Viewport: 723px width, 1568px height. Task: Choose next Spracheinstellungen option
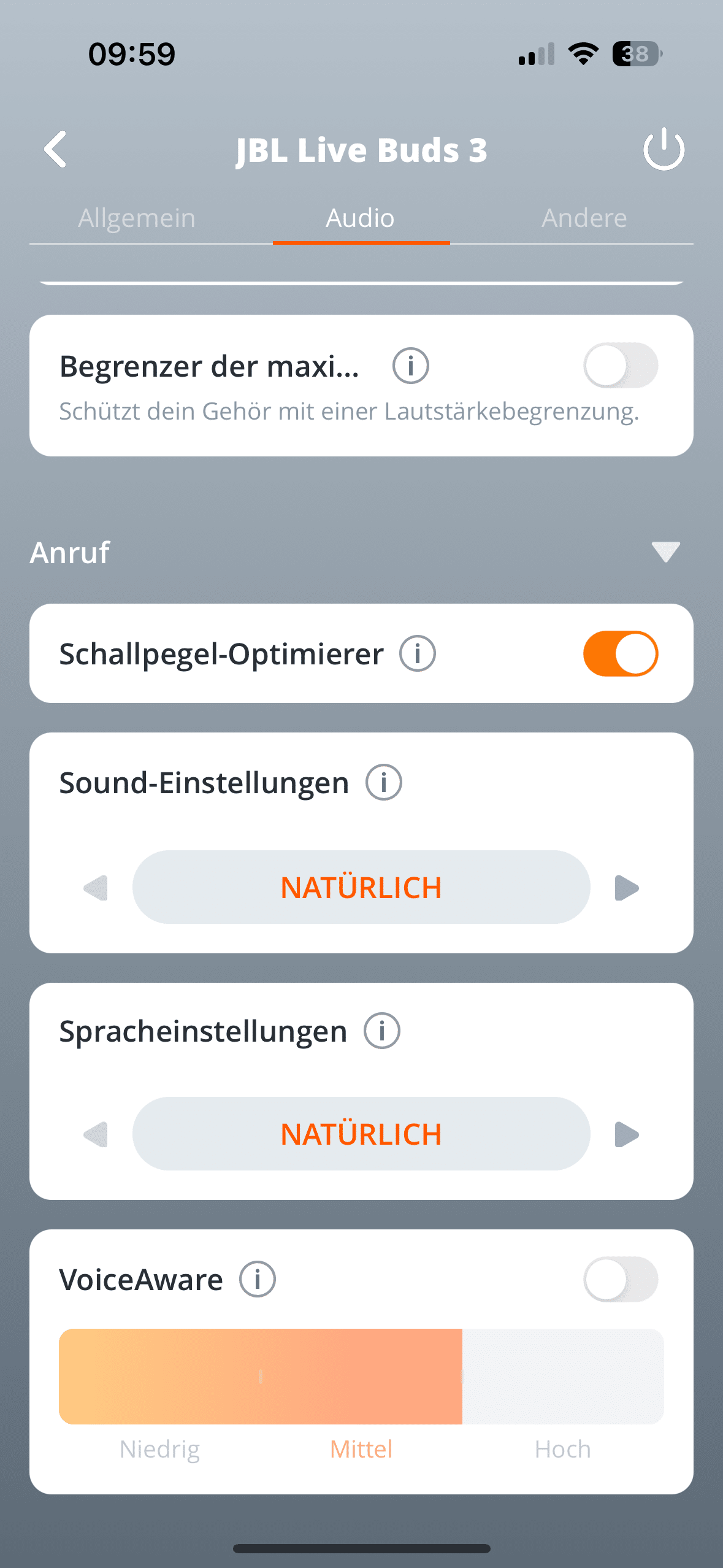point(627,1134)
